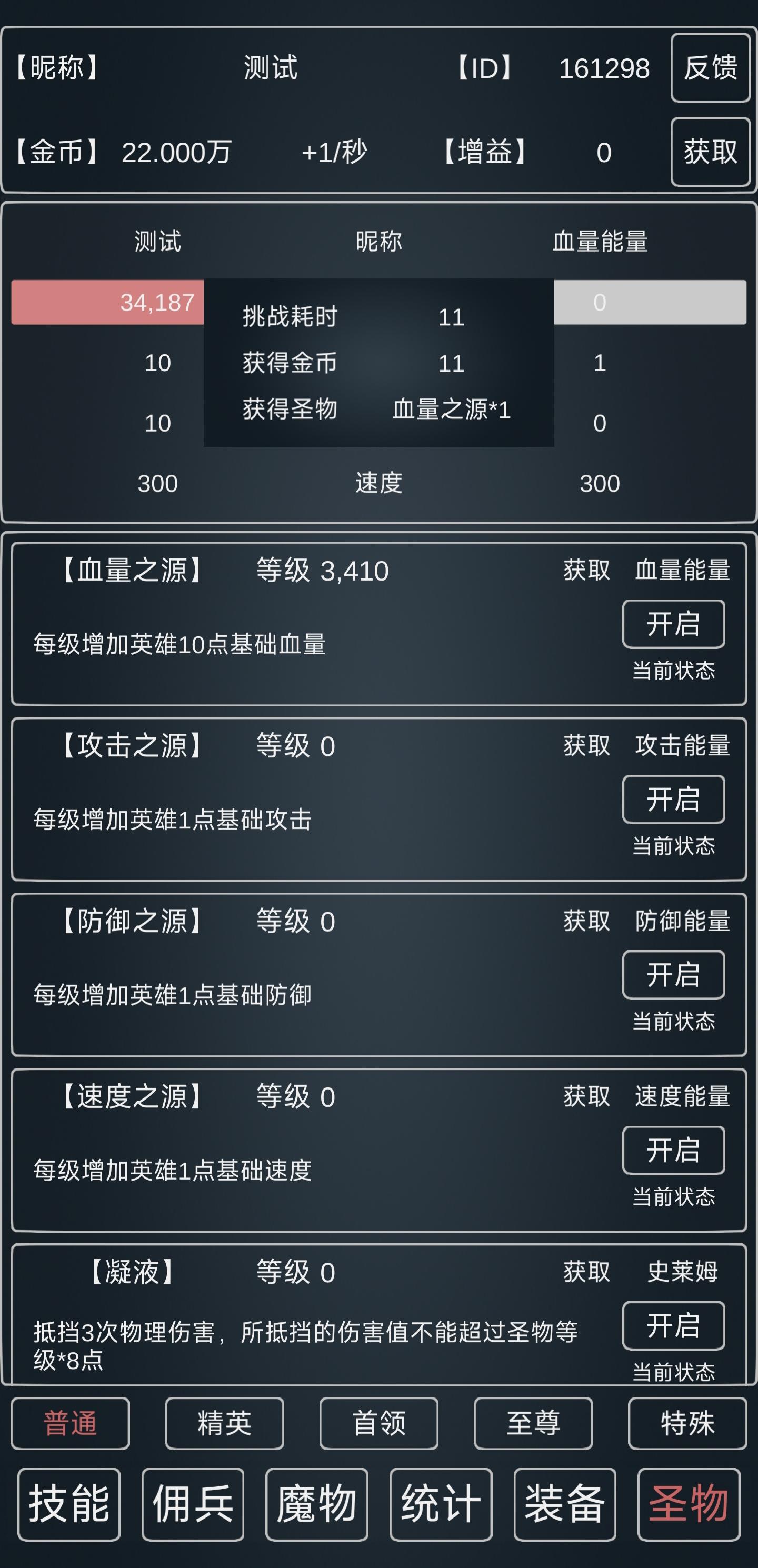Select the 至尊 category

pos(533,1424)
